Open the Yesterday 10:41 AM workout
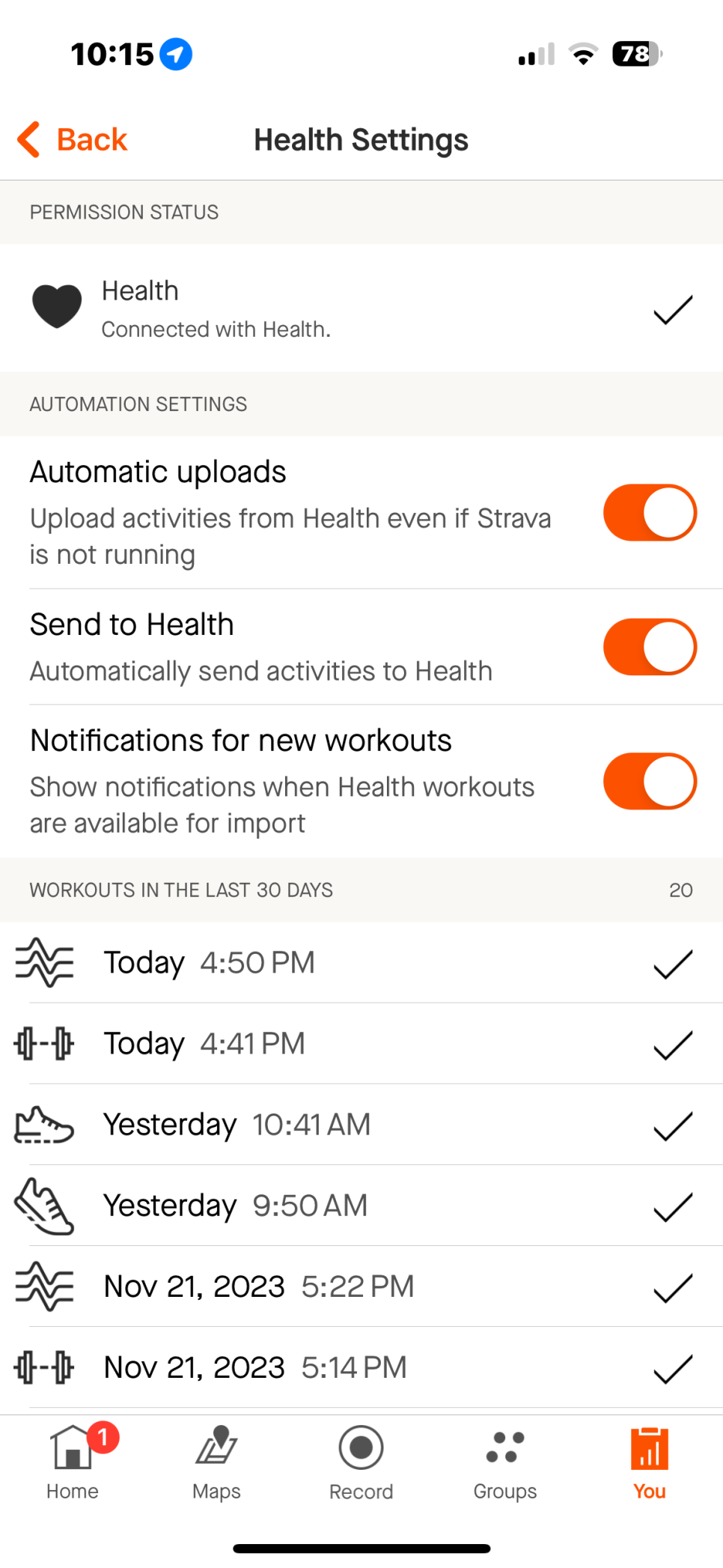The image size is (723, 1568). tap(361, 1125)
